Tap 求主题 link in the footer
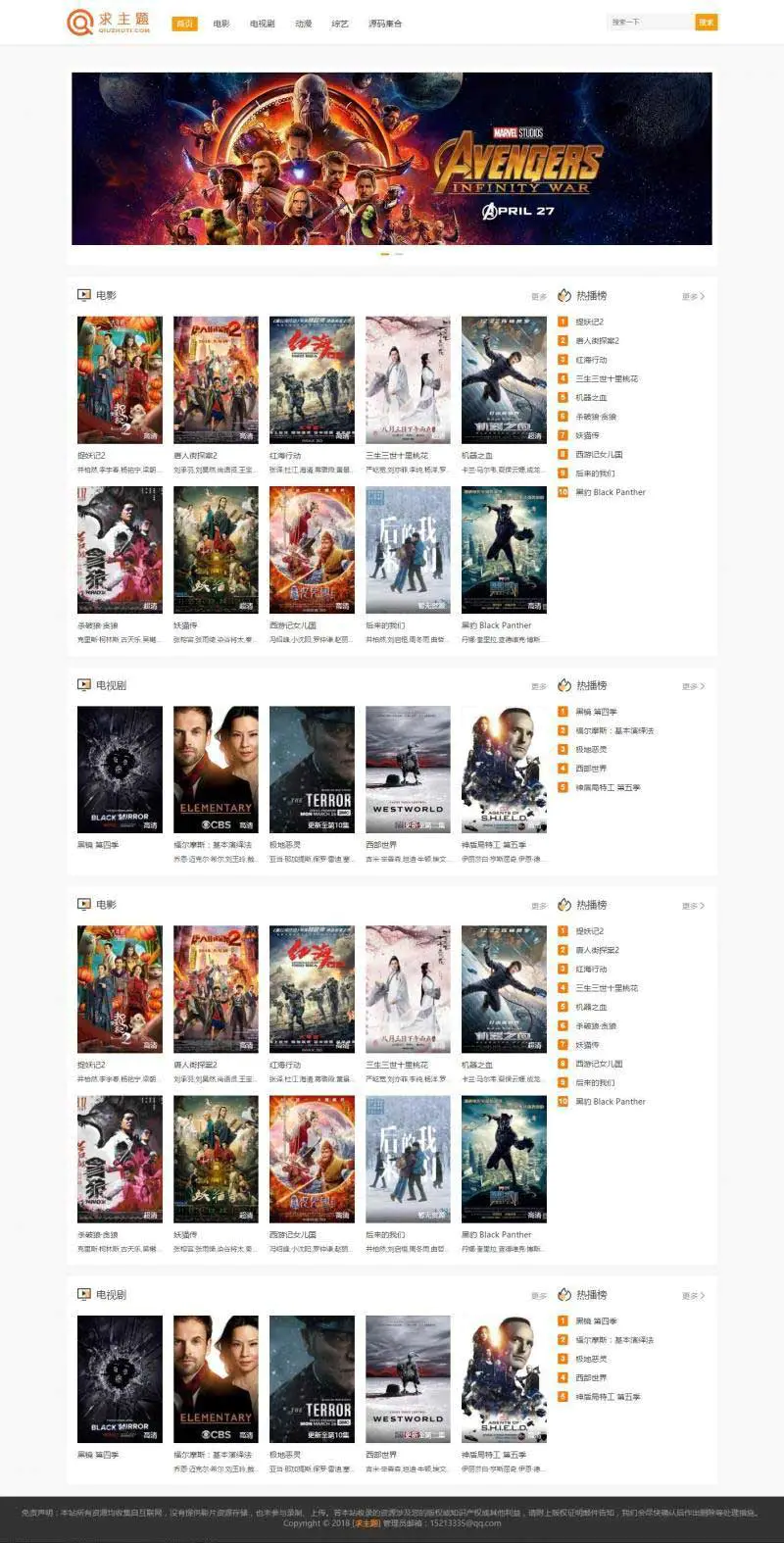The width and height of the screenshot is (784, 1543). pyautogui.click(x=367, y=1523)
